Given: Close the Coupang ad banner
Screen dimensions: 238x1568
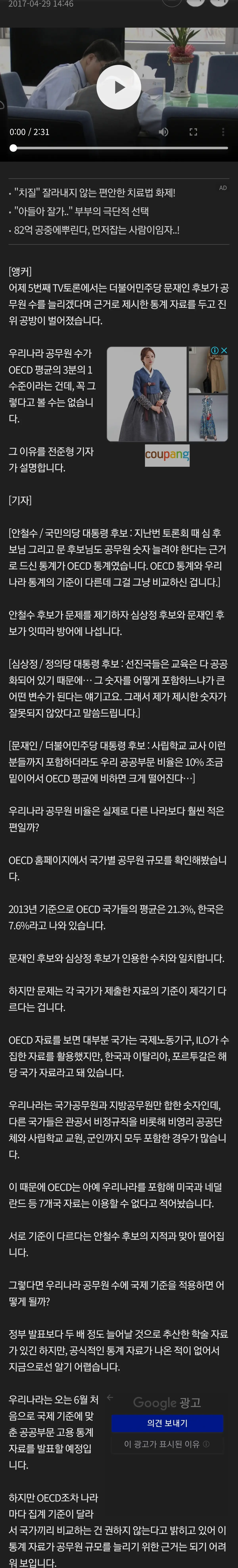Looking at the screenshot, I should (x=224, y=351).
